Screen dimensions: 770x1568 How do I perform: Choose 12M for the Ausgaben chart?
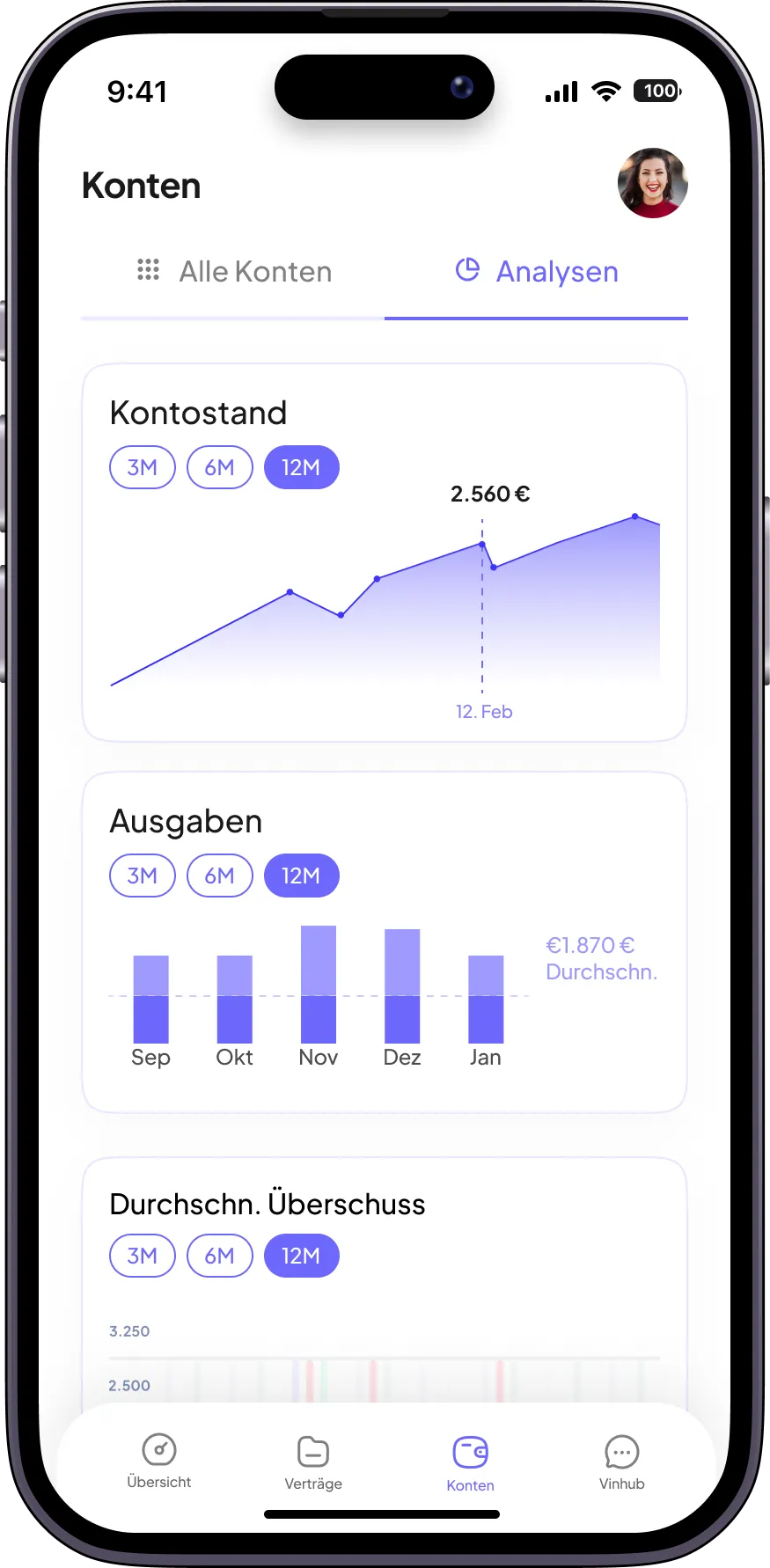(x=301, y=876)
